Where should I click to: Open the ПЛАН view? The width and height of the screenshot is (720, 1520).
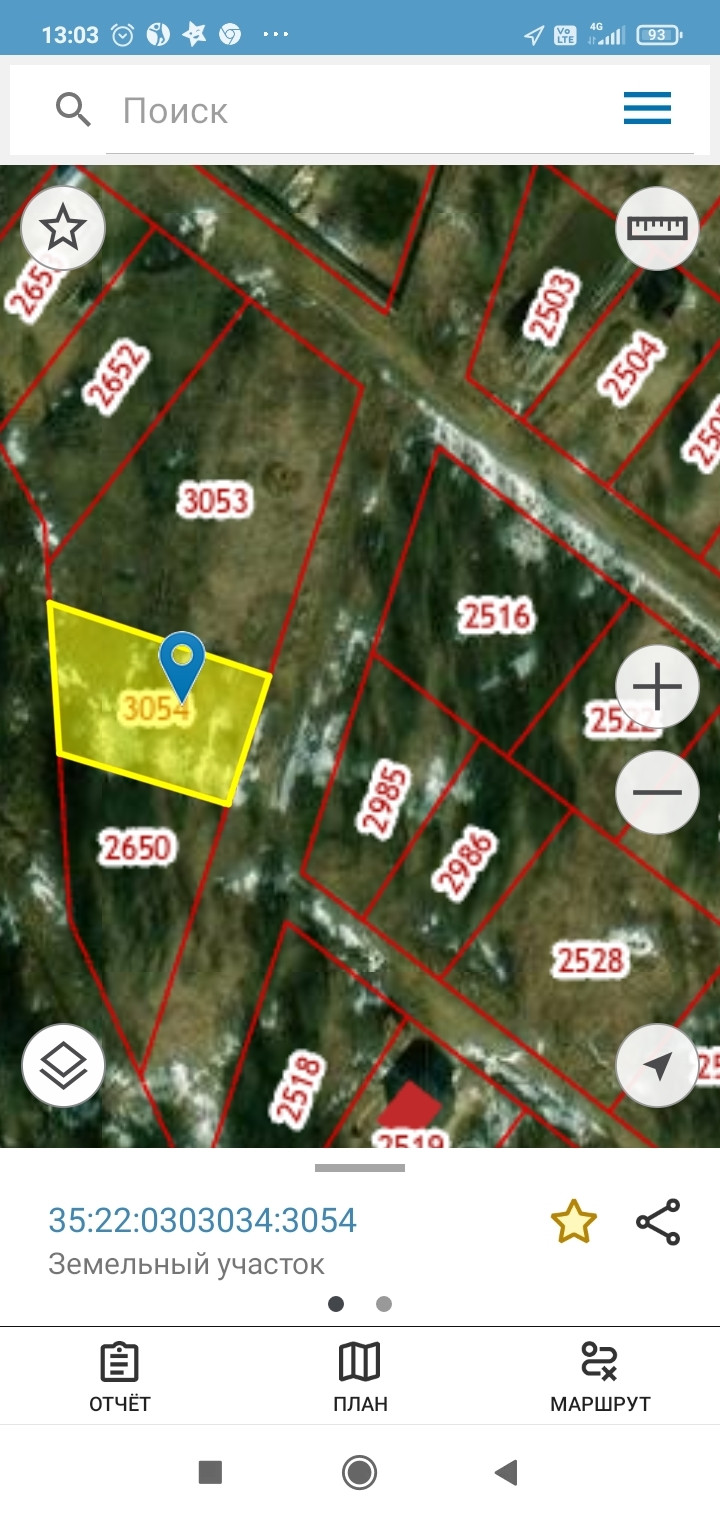360,1377
